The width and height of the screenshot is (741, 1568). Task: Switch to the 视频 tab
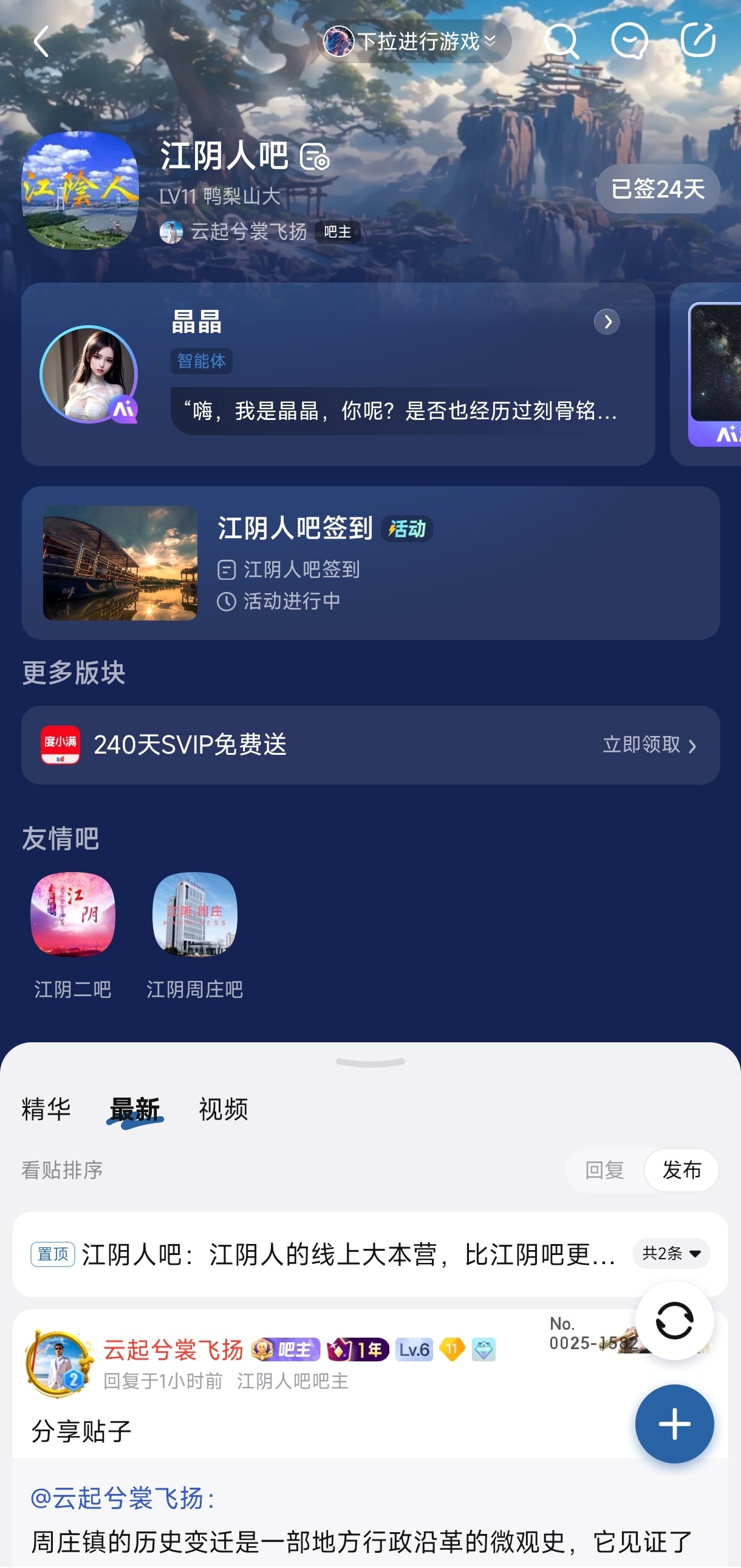click(224, 1109)
